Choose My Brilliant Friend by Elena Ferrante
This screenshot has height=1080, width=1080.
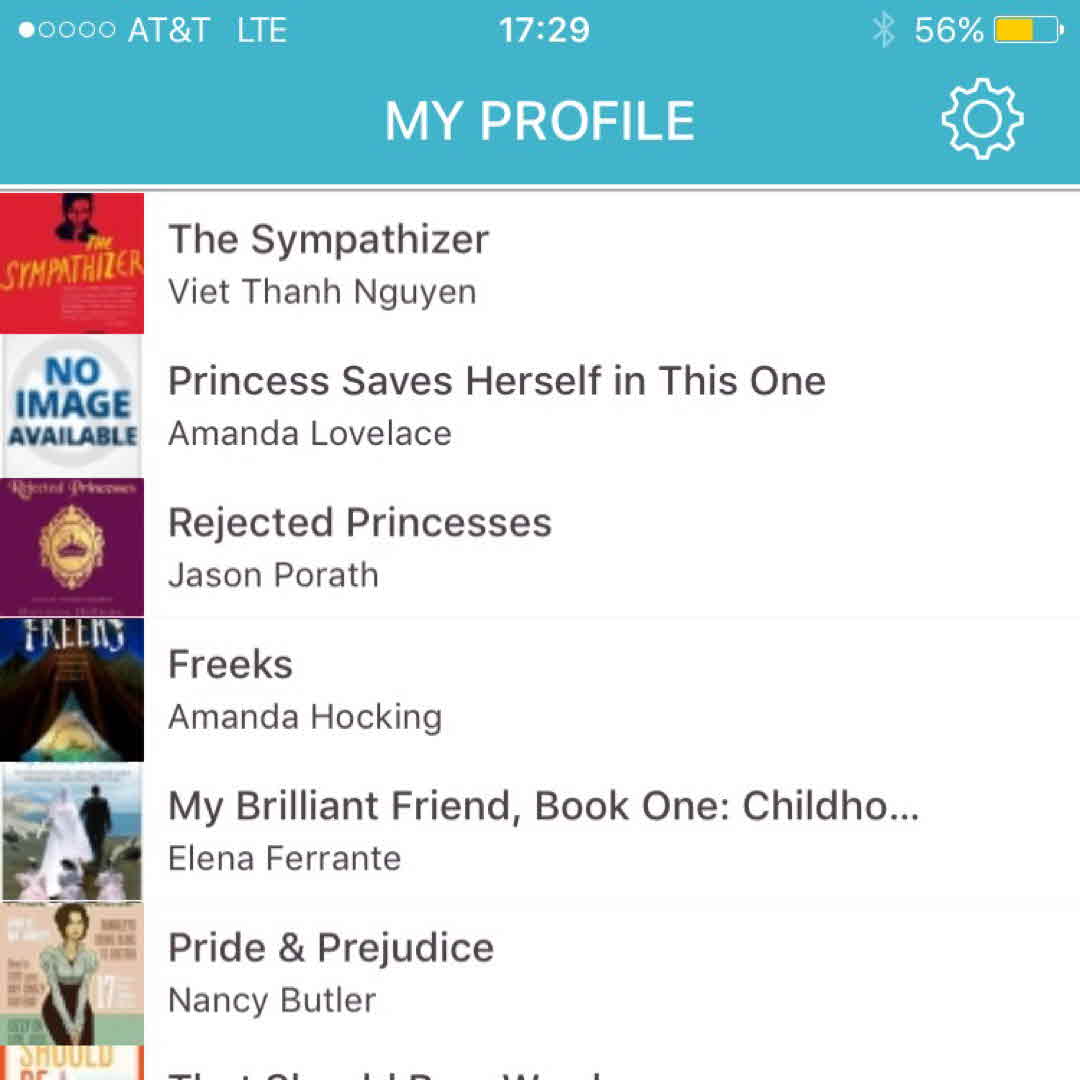[x=542, y=830]
